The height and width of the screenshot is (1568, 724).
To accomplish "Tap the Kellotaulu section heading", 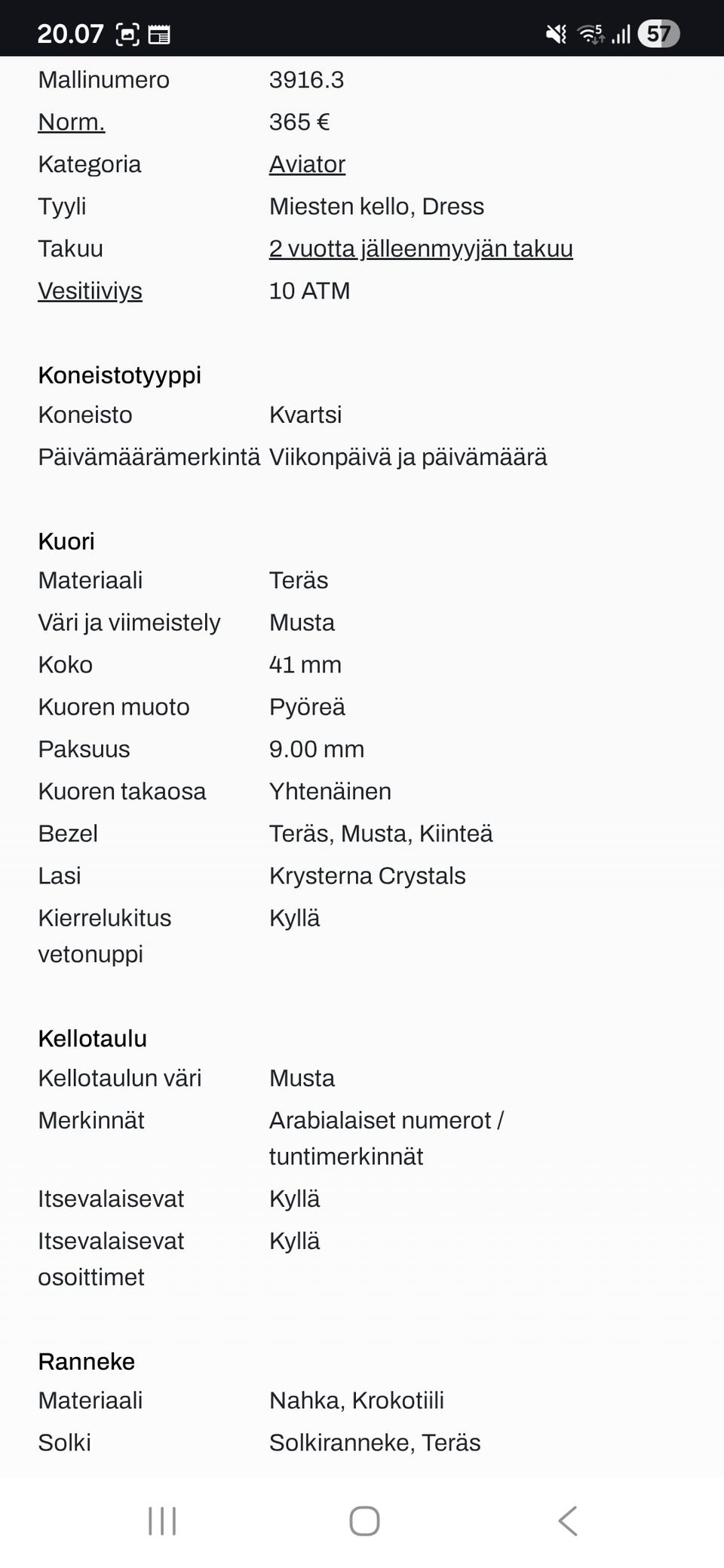I will tap(93, 1038).
